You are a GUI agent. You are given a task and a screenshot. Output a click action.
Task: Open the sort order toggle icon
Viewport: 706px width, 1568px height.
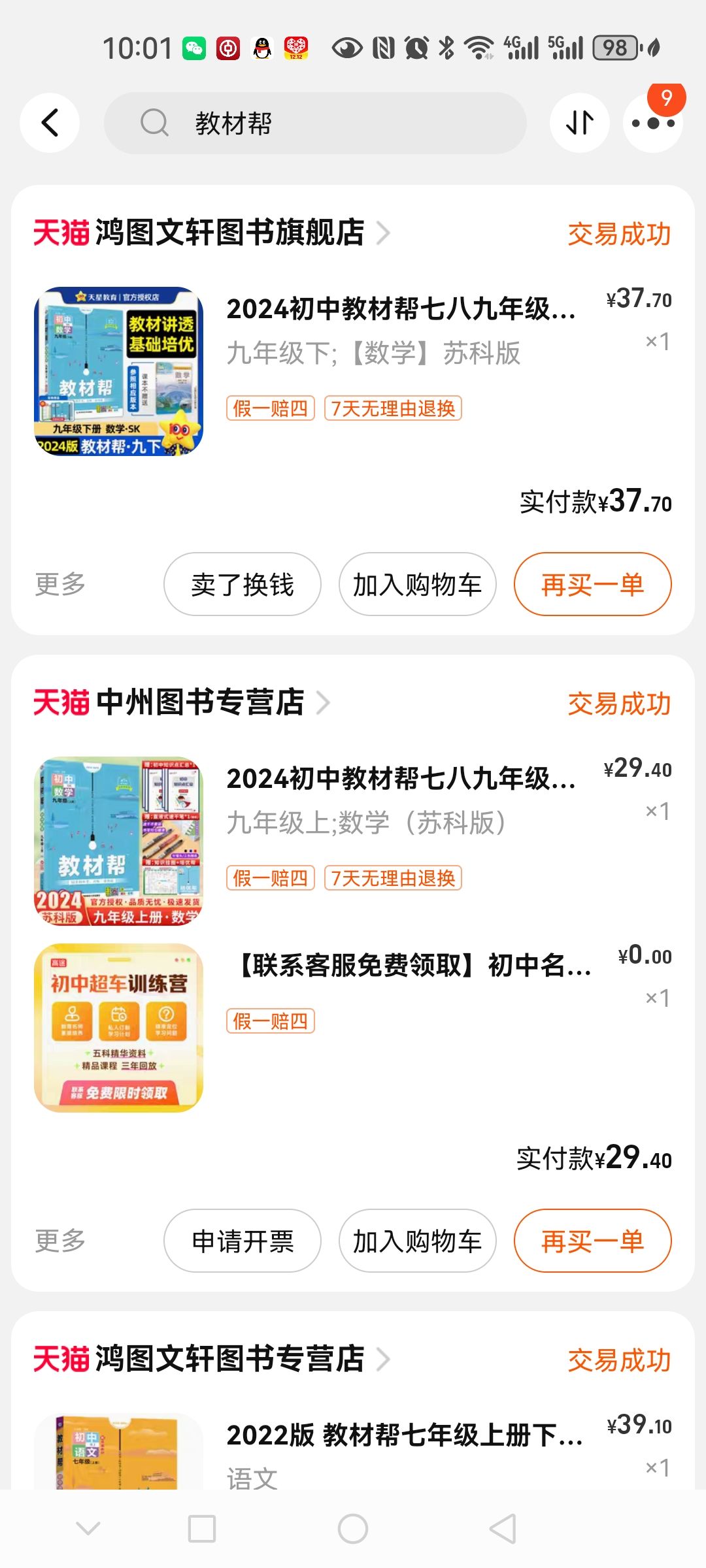click(580, 123)
